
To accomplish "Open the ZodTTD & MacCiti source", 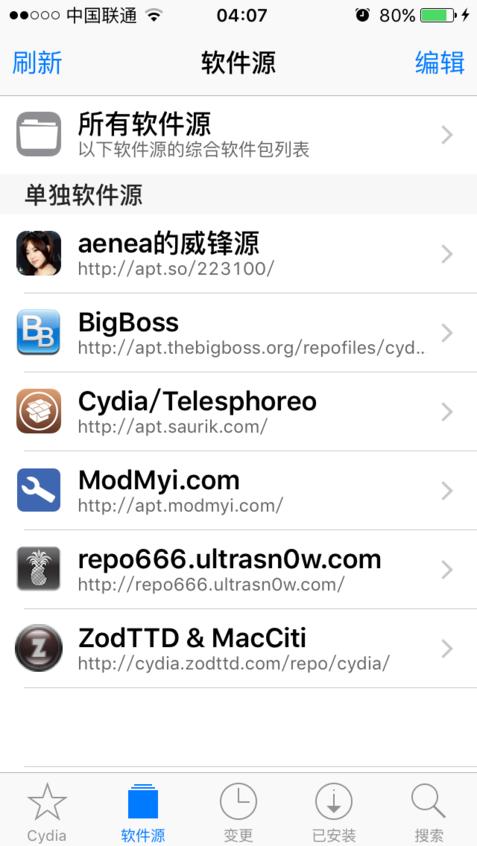I will tap(238, 647).
